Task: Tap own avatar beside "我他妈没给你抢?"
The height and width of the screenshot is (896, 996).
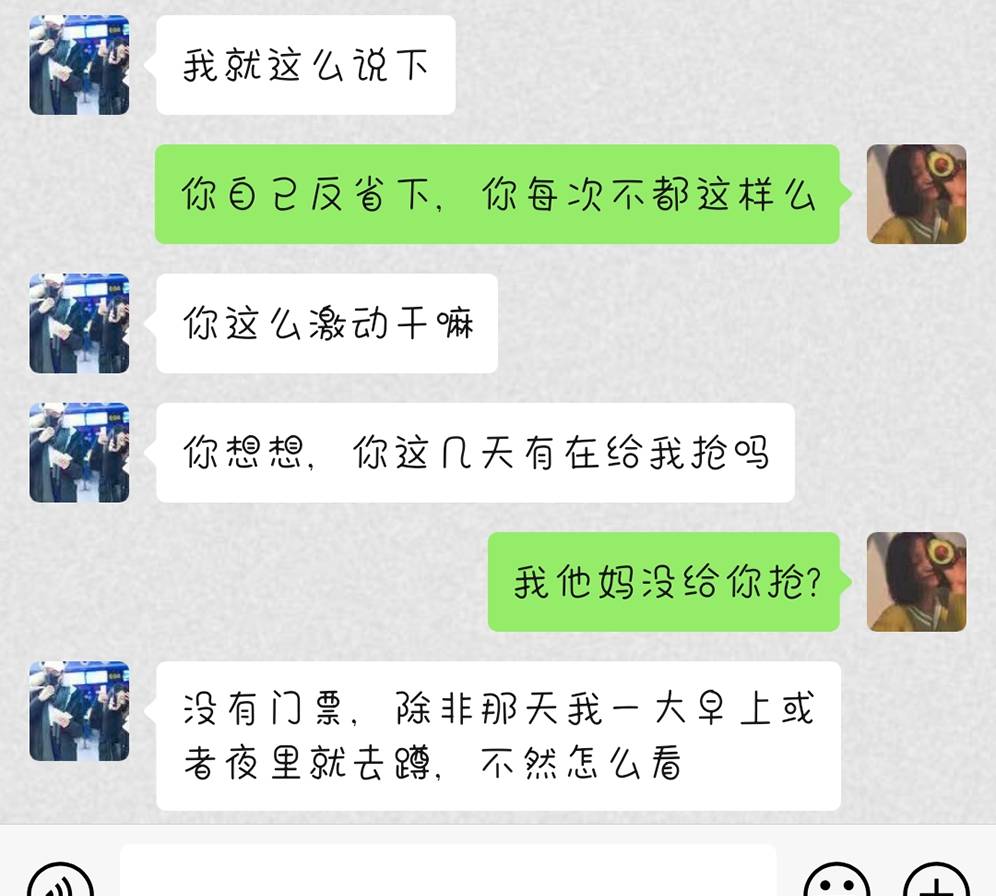Action: [916, 581]
